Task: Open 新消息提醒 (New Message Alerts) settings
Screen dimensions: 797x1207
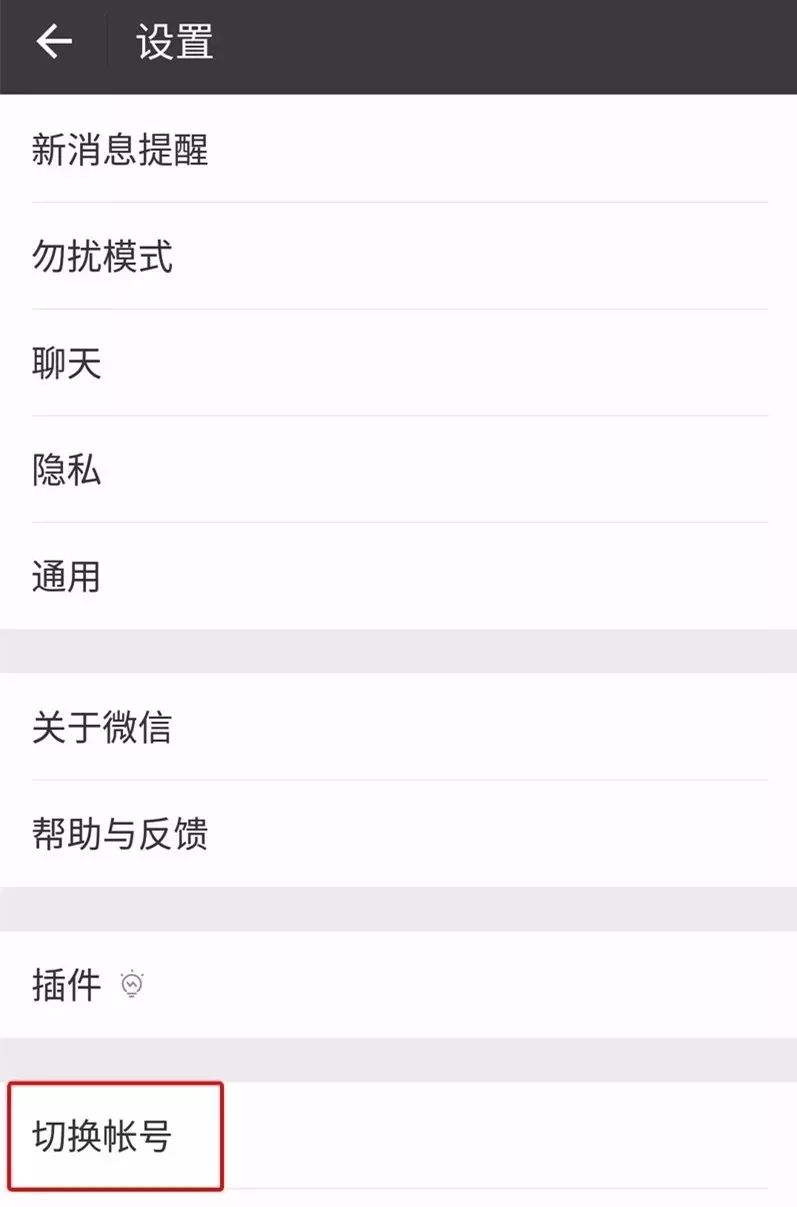Action: (x=120, y=150)
